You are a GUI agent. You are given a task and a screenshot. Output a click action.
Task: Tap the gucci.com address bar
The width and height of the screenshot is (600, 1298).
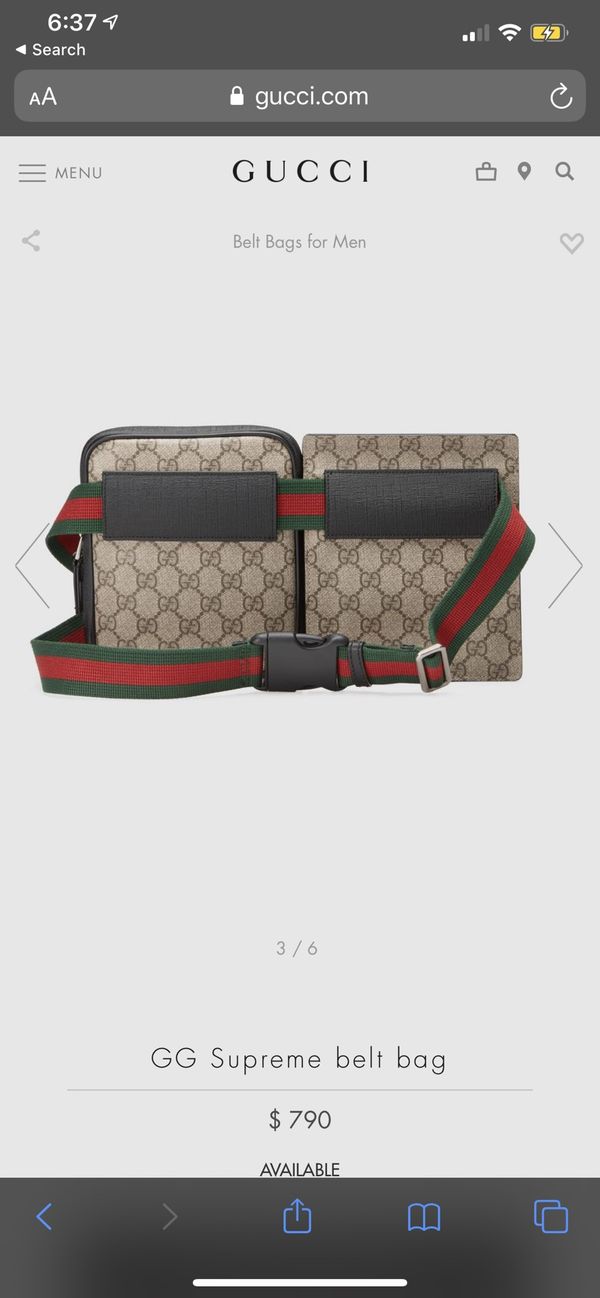(x=300, y=96)
